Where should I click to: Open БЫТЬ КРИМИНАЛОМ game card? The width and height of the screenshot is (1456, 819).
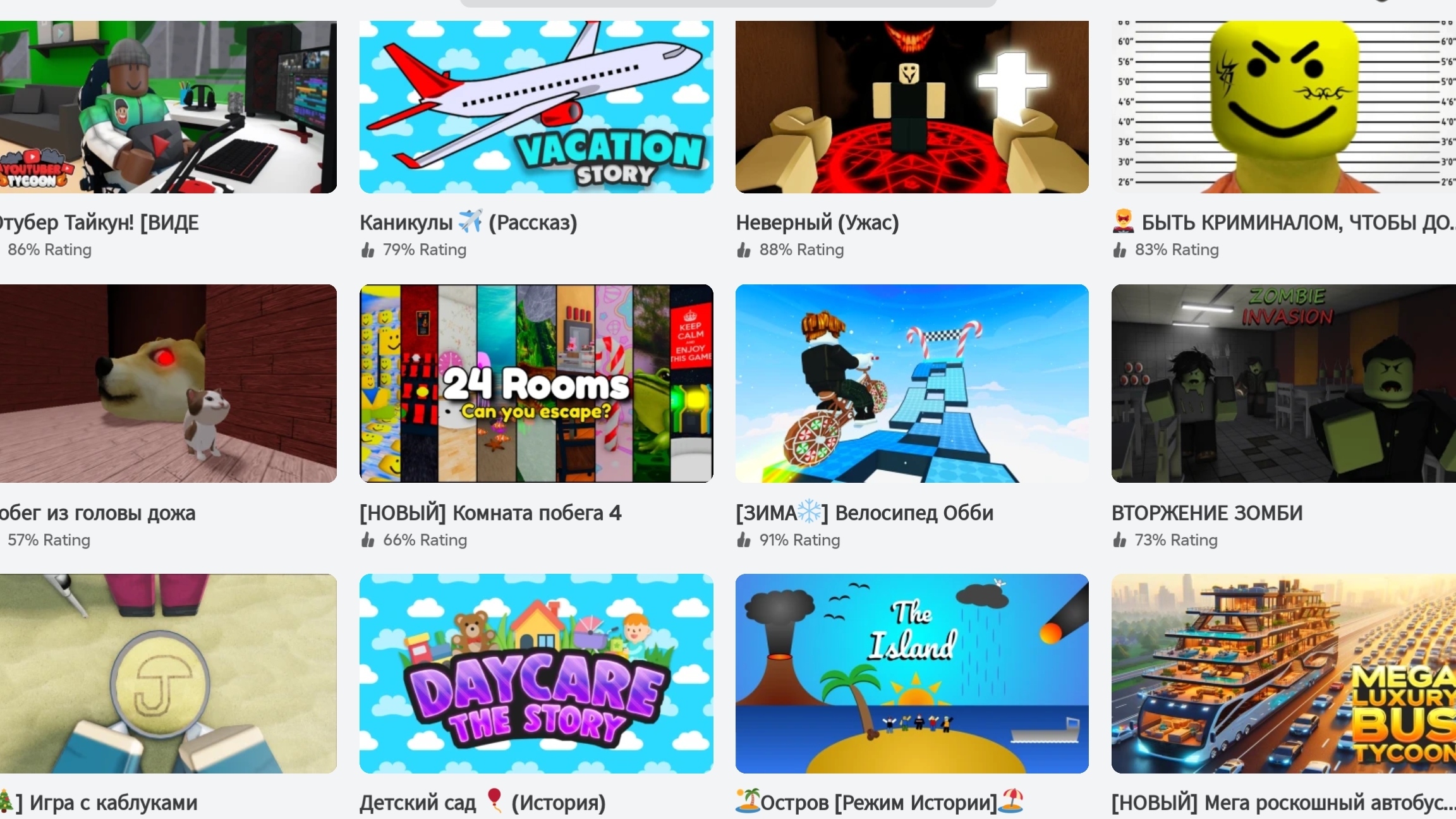click(1283, 107)
